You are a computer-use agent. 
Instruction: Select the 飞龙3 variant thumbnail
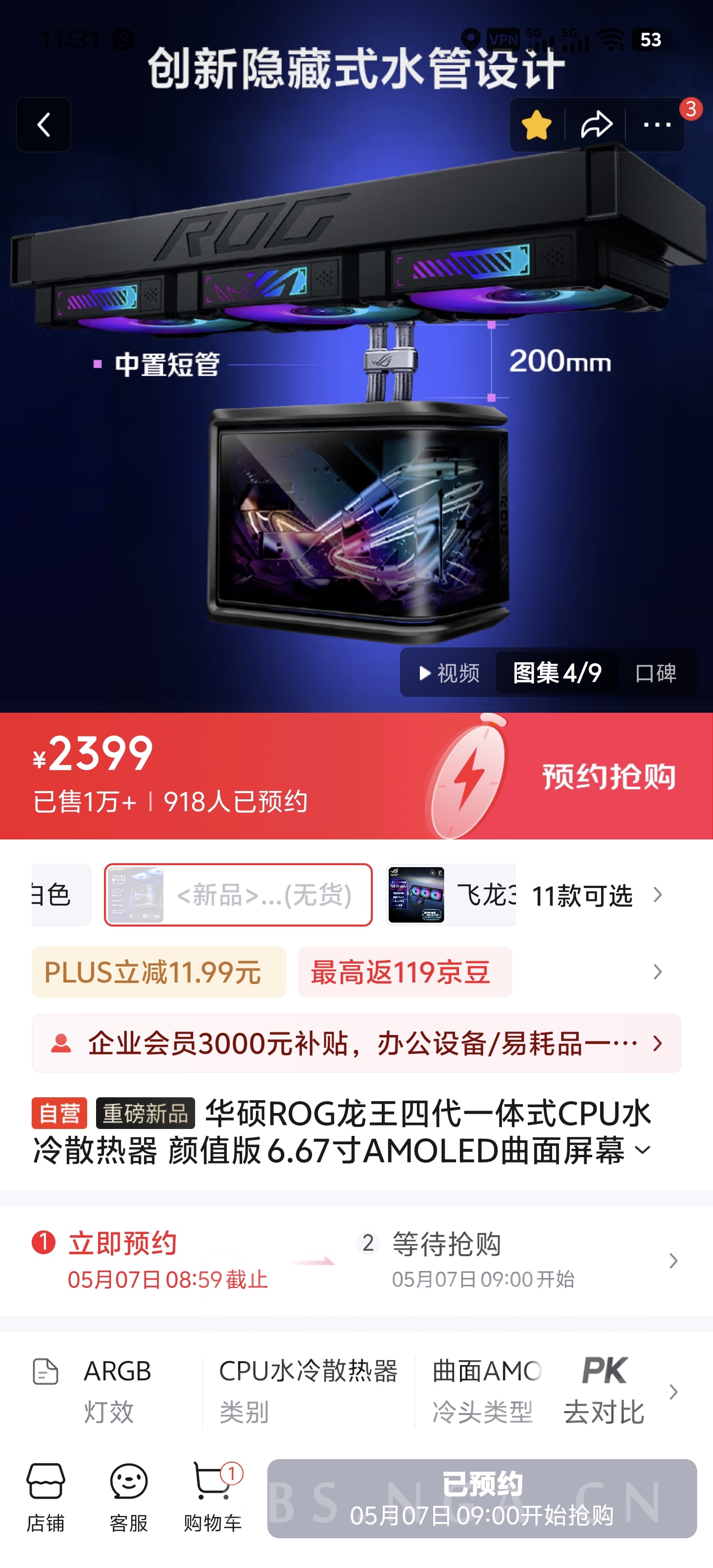pyautogui.click(x=417, y=896)
